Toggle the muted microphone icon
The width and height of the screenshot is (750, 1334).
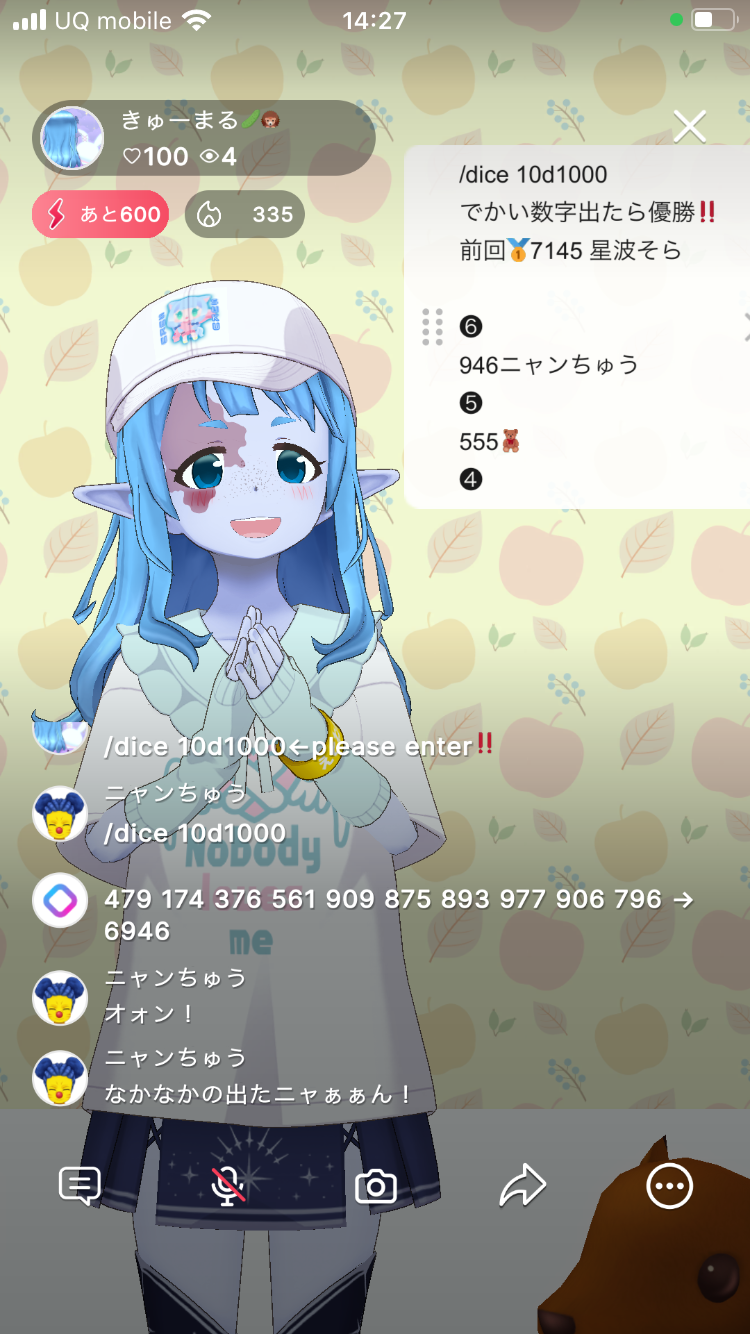click(x=229, y=1187)
